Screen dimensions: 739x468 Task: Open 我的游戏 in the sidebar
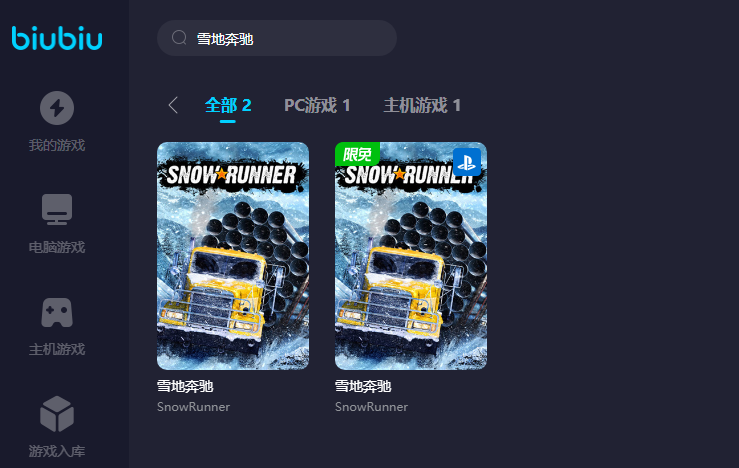[x=57, y=121]
